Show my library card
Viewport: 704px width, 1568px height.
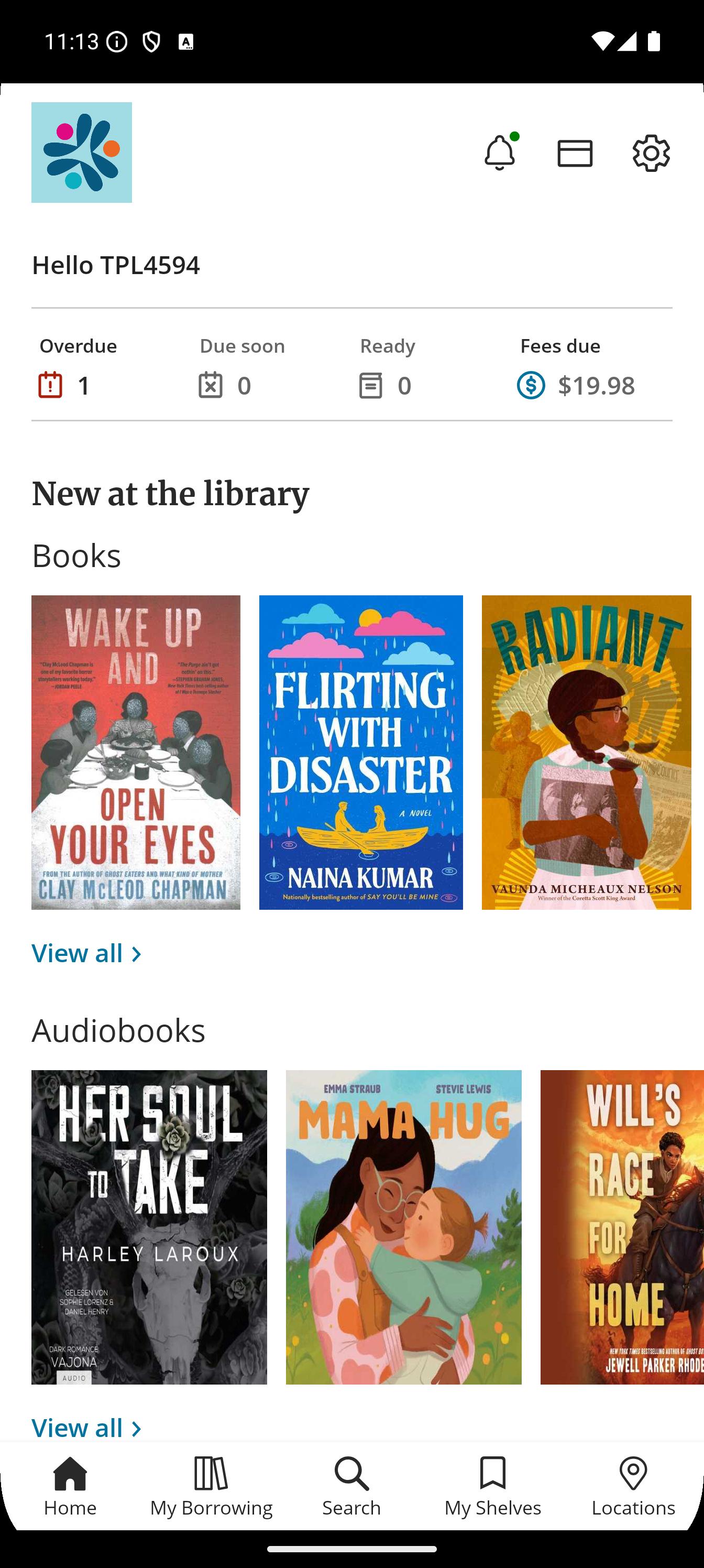tap(575, 153)
